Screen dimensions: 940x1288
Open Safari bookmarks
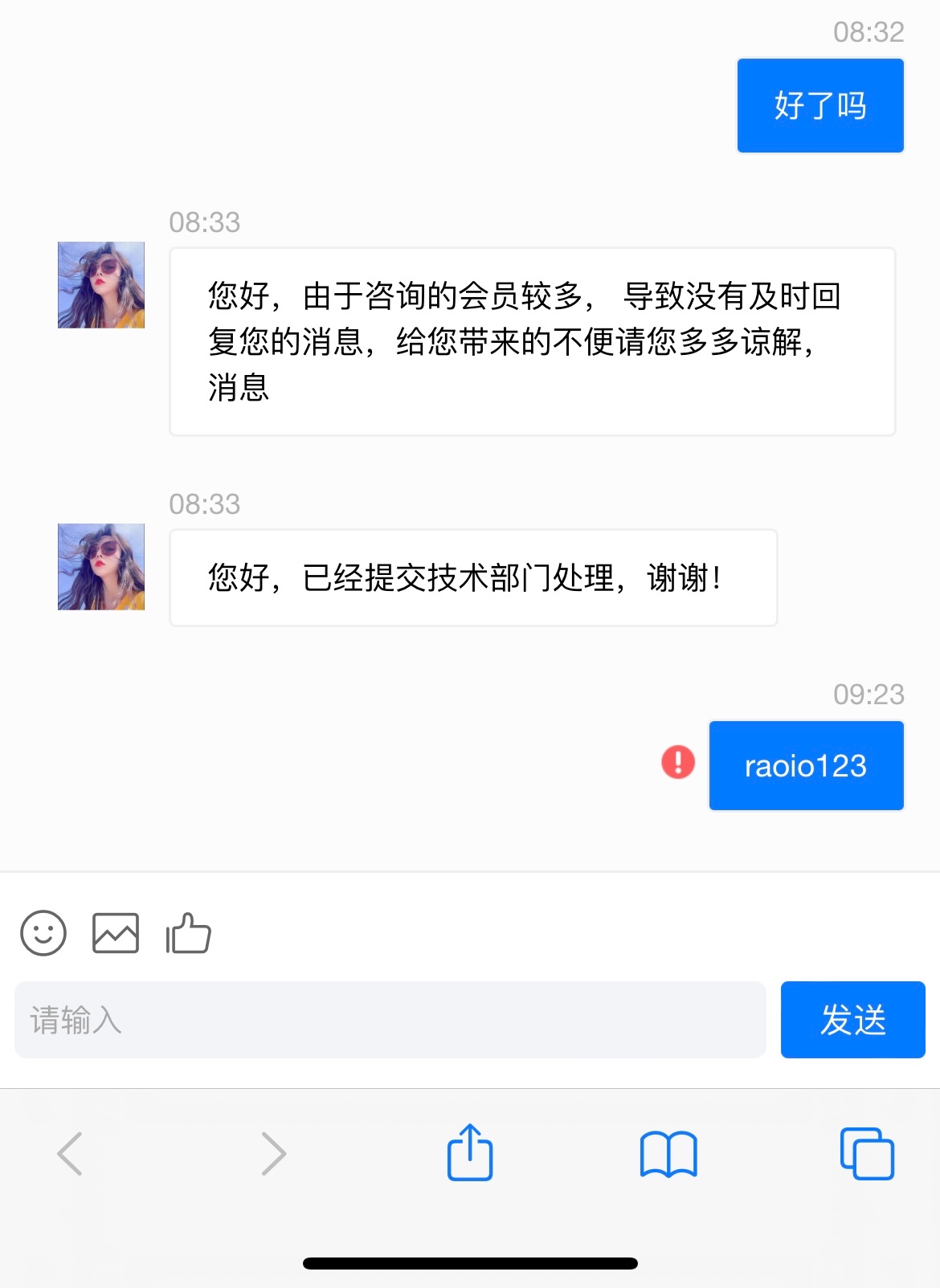click(x=668, y=1155)
